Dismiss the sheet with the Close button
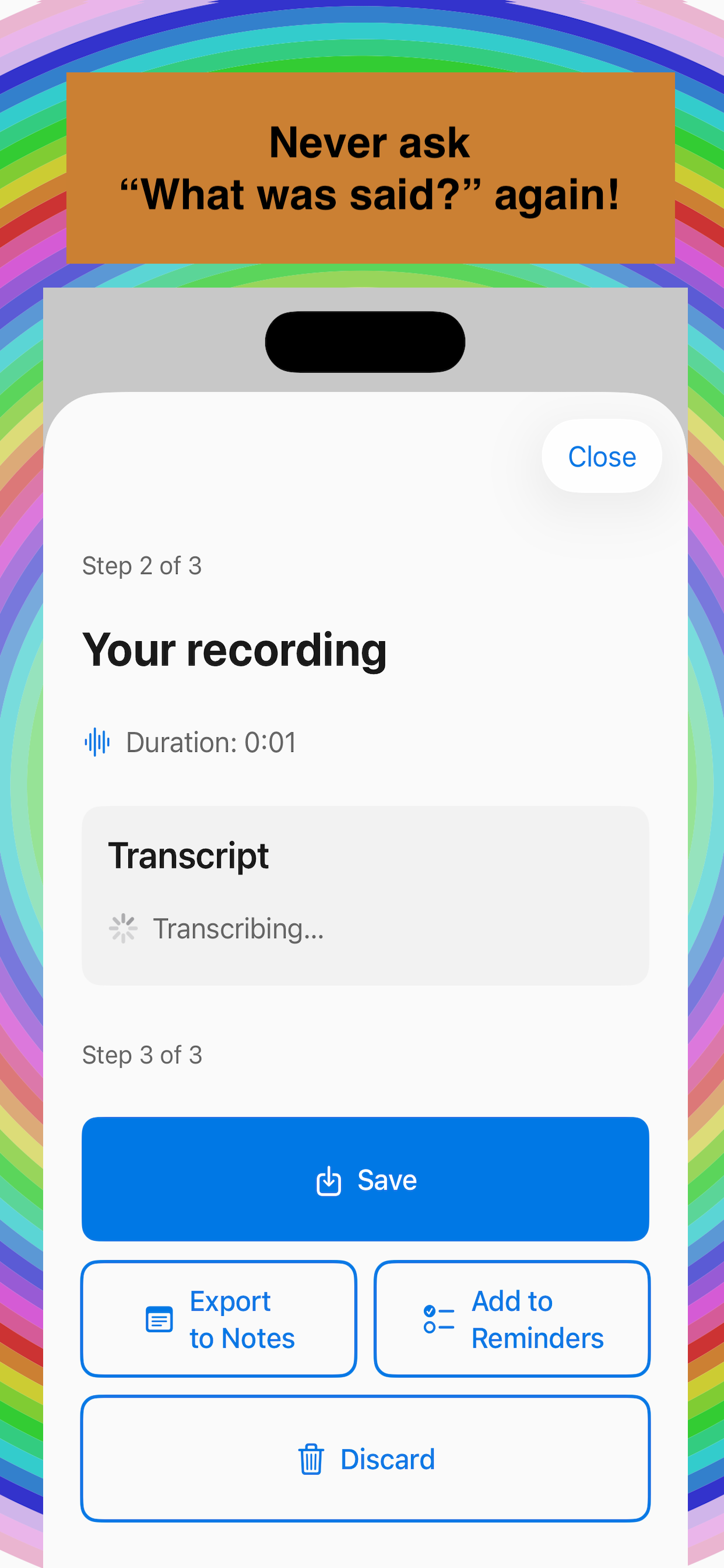Screen dimensions: 724x1568 pyautogui.click(x=600, y=456)
